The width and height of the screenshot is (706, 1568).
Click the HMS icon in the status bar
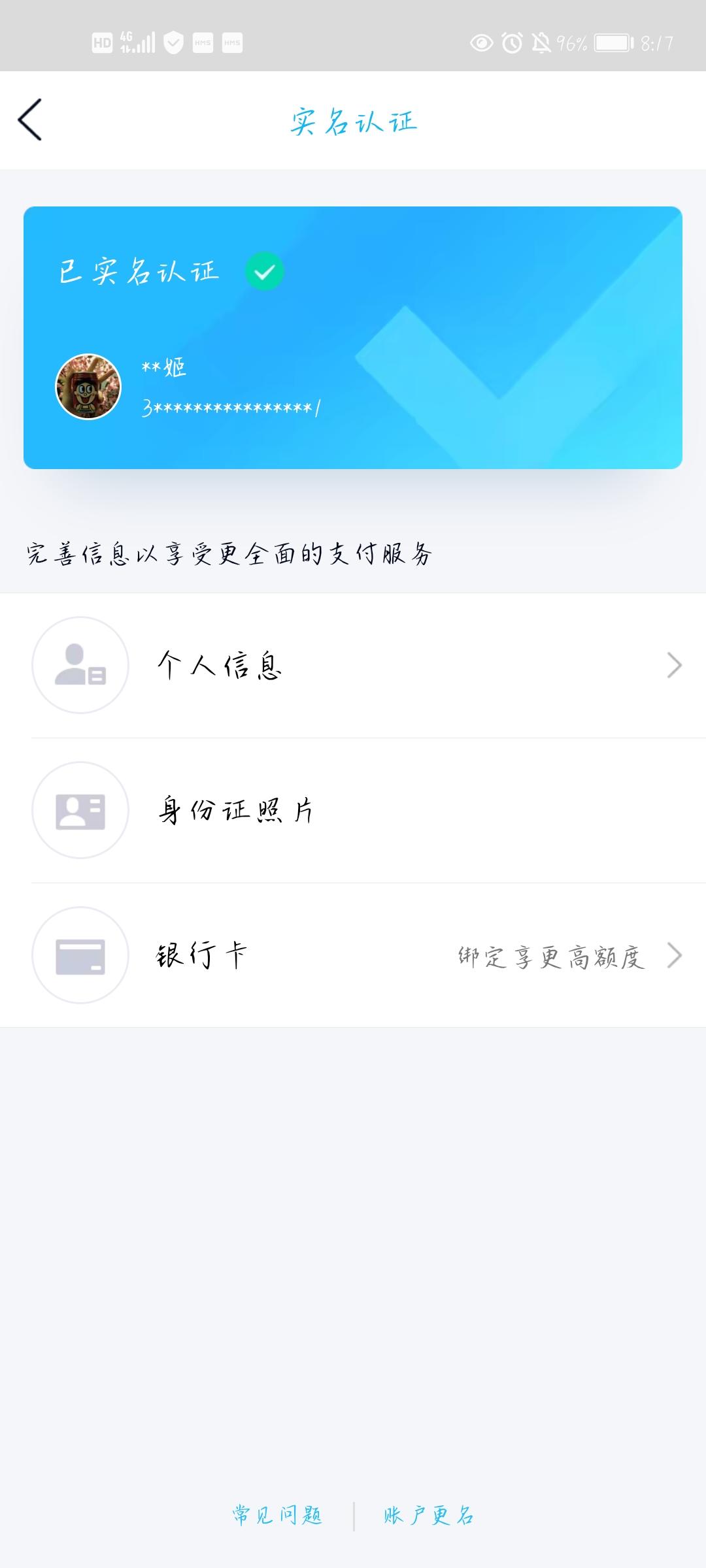coord(203,44)
